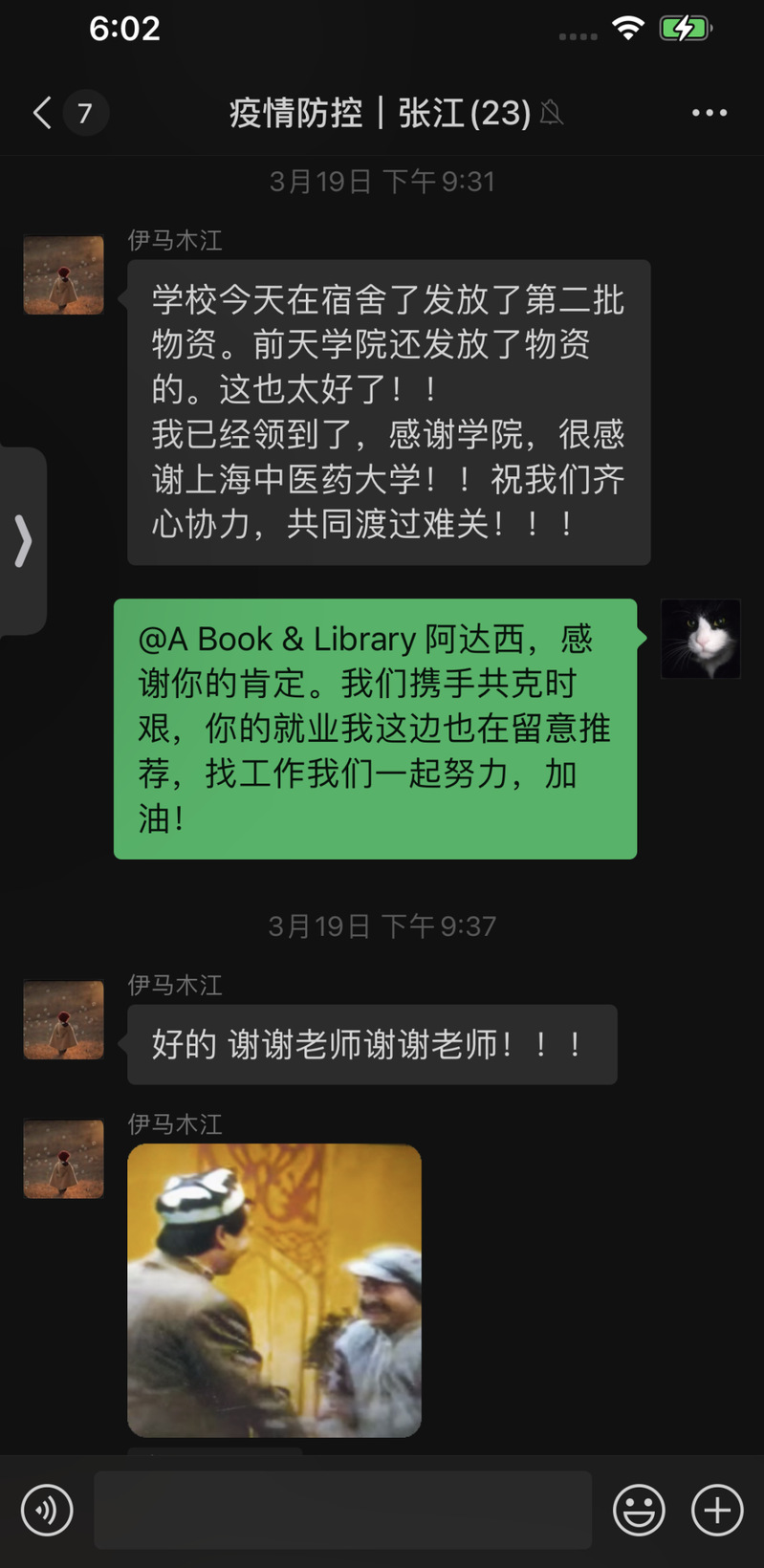Tap the message text input field
Image resolution: width=764 pixels, height=1568 pixels.
[344, 1511]
